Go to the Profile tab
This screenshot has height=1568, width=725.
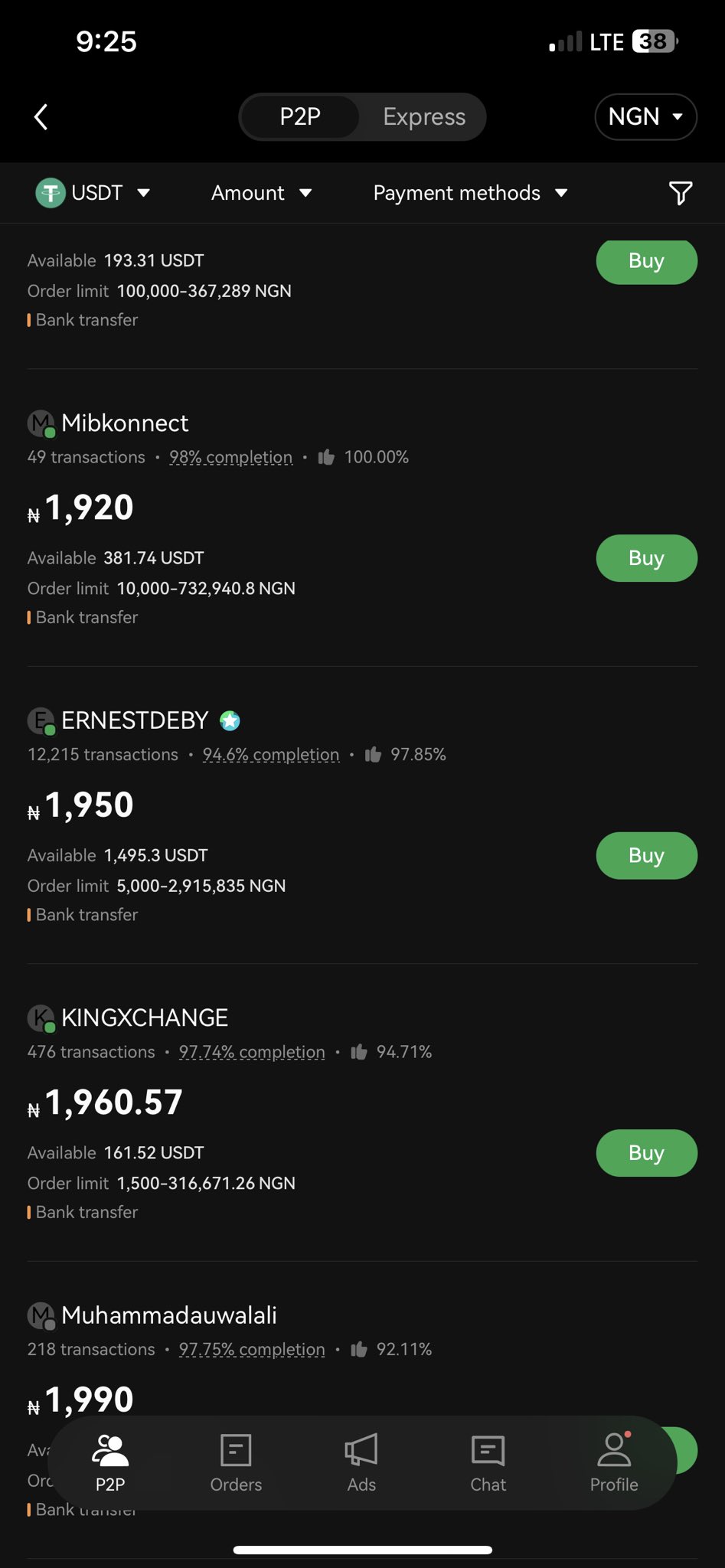click(614, 1463)
